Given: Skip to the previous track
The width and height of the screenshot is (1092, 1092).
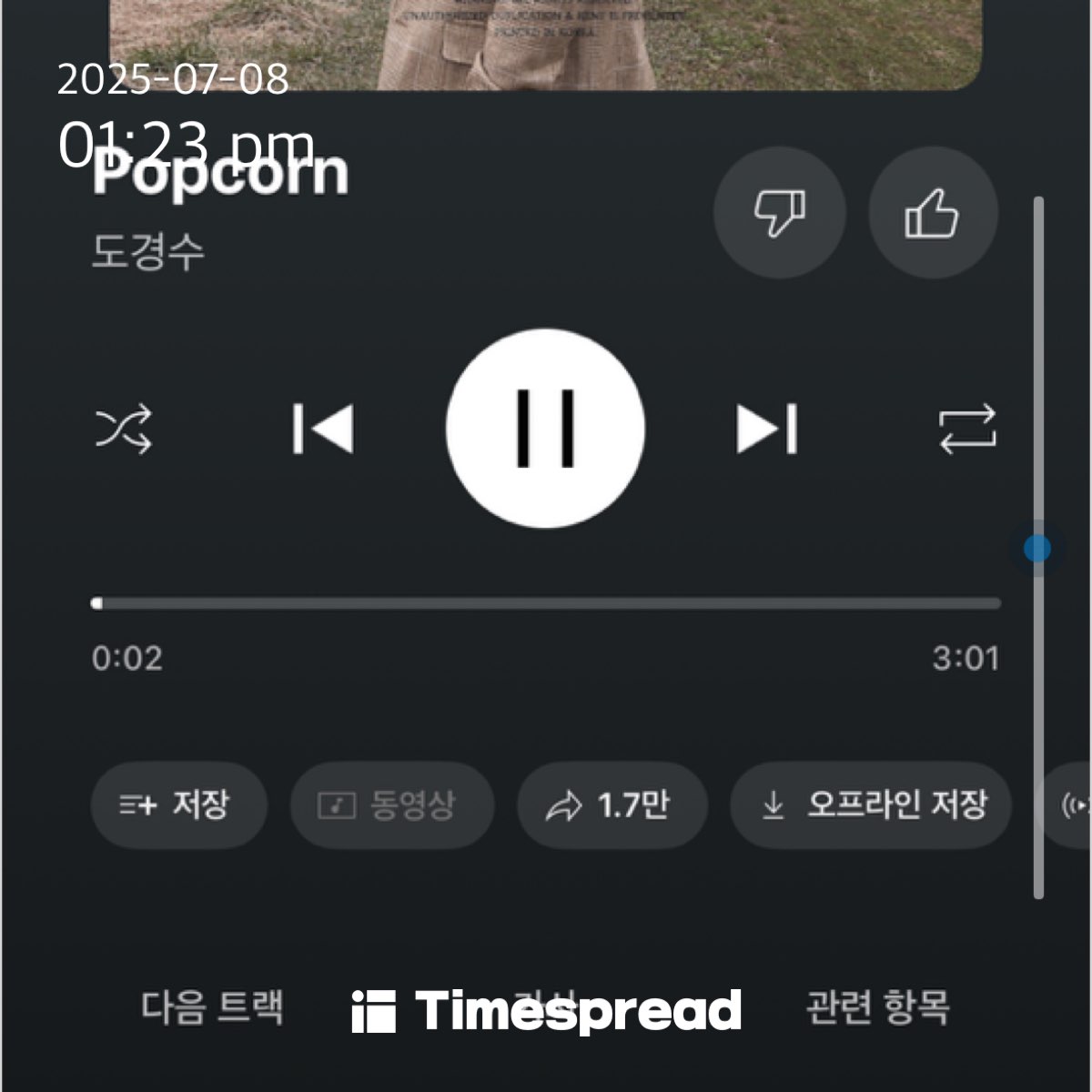Looking at the screenshot, I should tap(323, 429).
